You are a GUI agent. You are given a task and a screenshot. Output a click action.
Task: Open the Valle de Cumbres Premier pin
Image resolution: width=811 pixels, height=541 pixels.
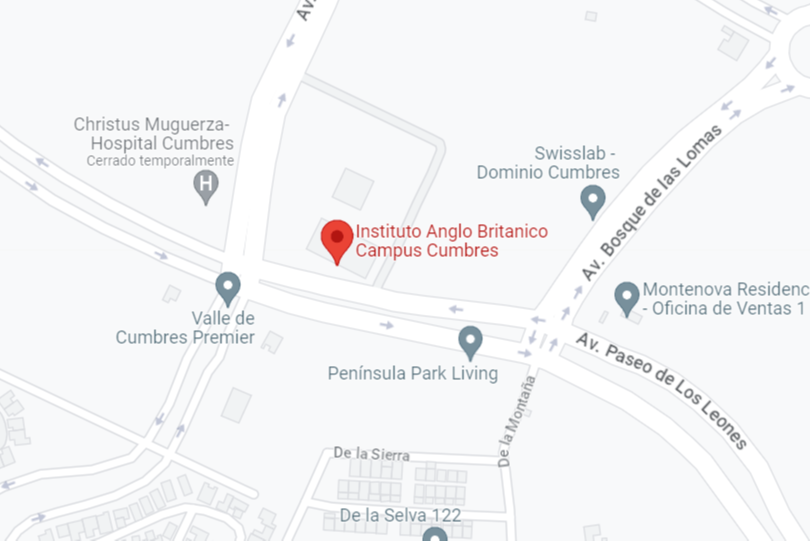click(228, 287)
